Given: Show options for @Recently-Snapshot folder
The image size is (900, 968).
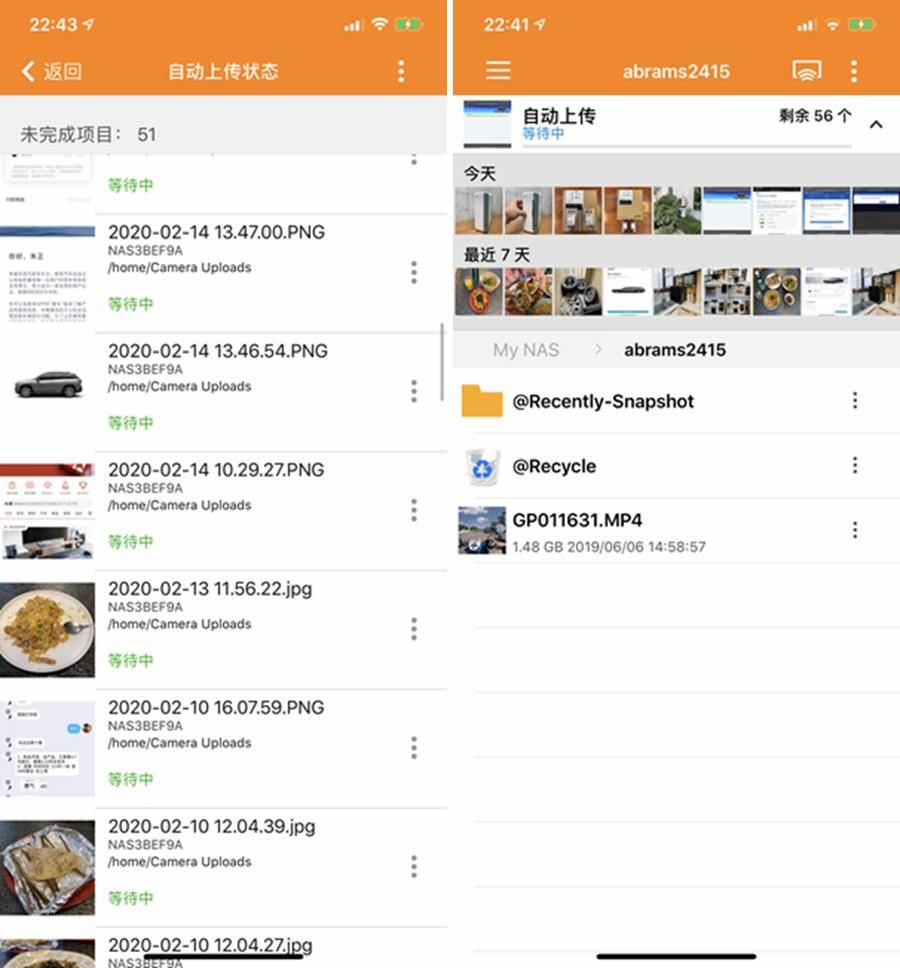Looking at the screenshot, I should [855, 401].
